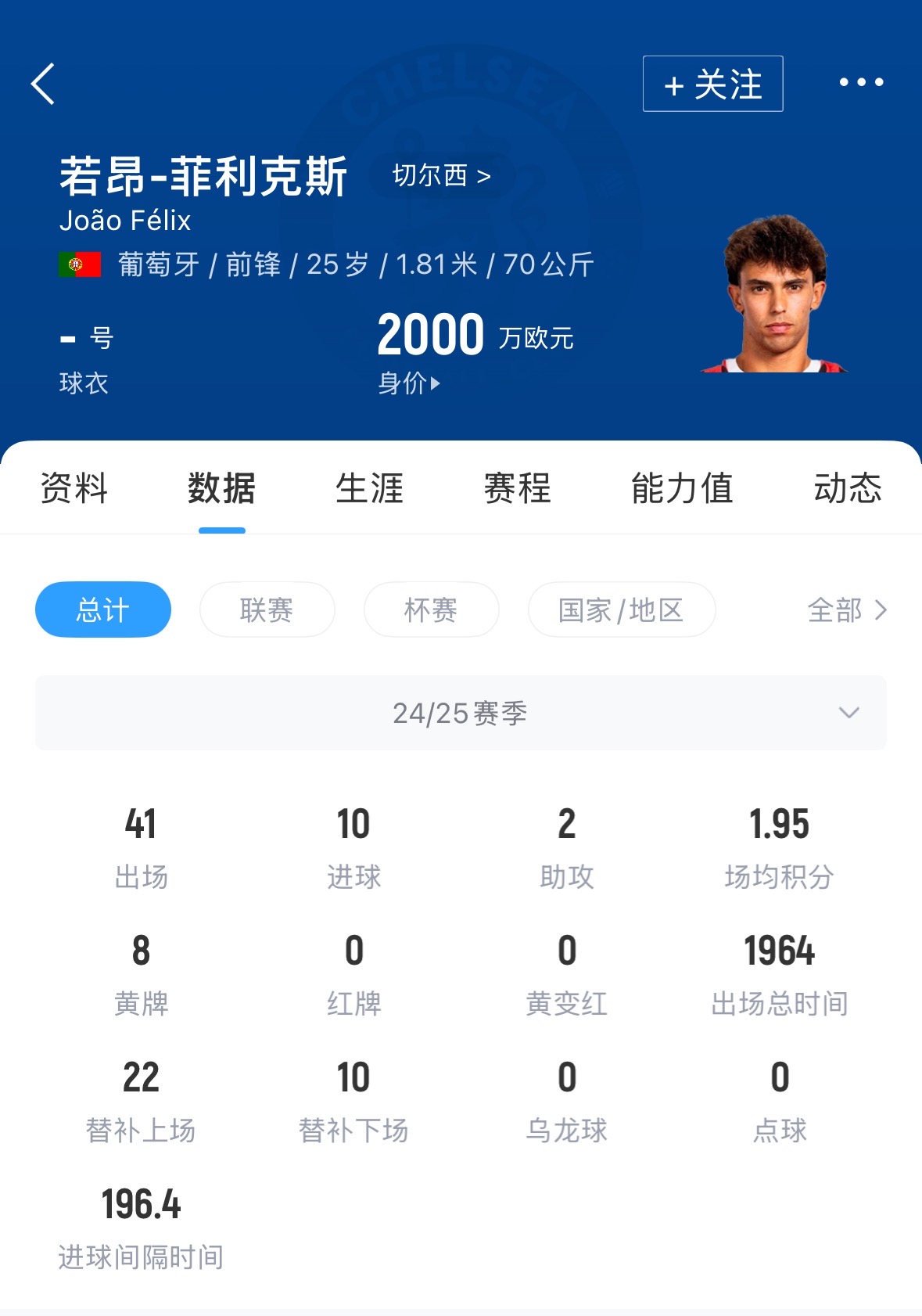Open the 赛程 tab

(517, 488)
